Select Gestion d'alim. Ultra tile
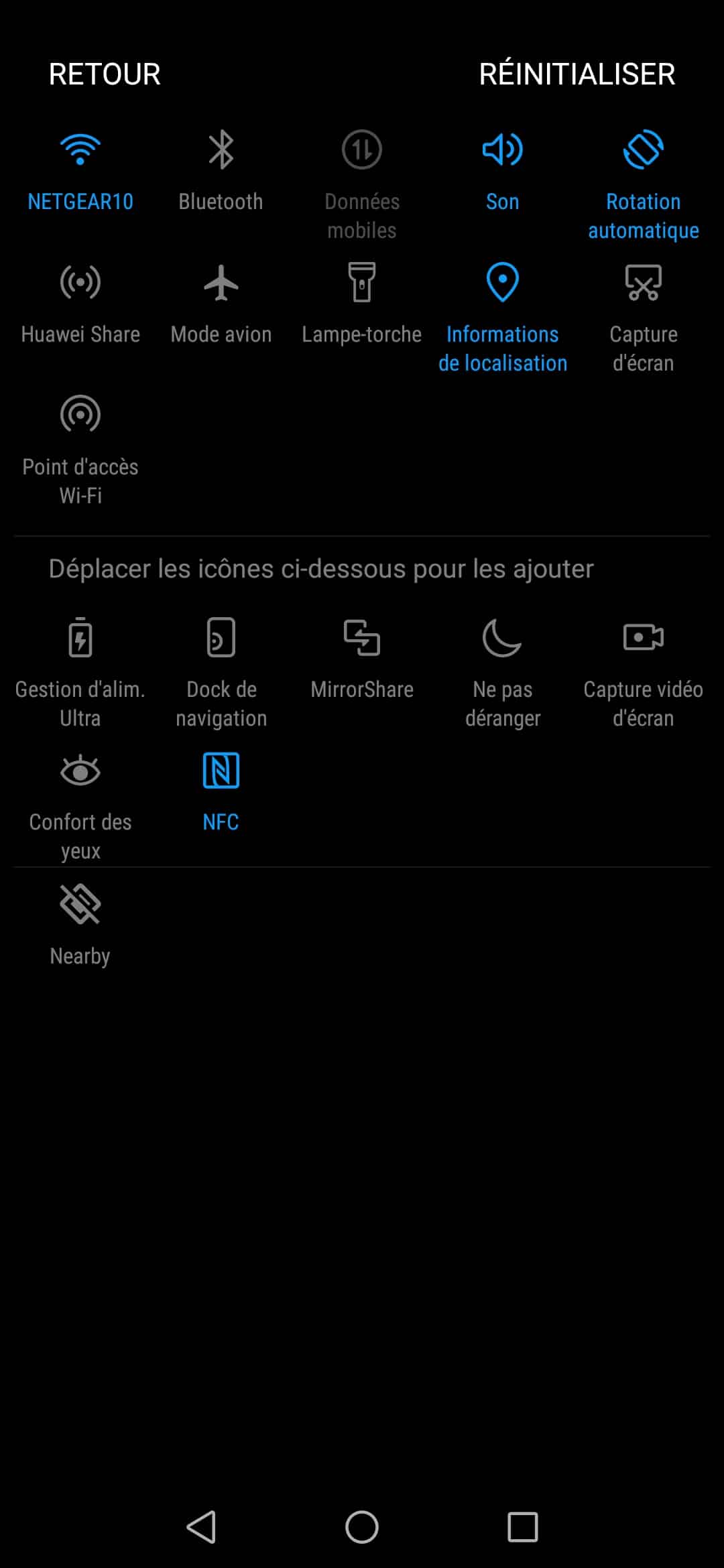 tap(80, 673)
